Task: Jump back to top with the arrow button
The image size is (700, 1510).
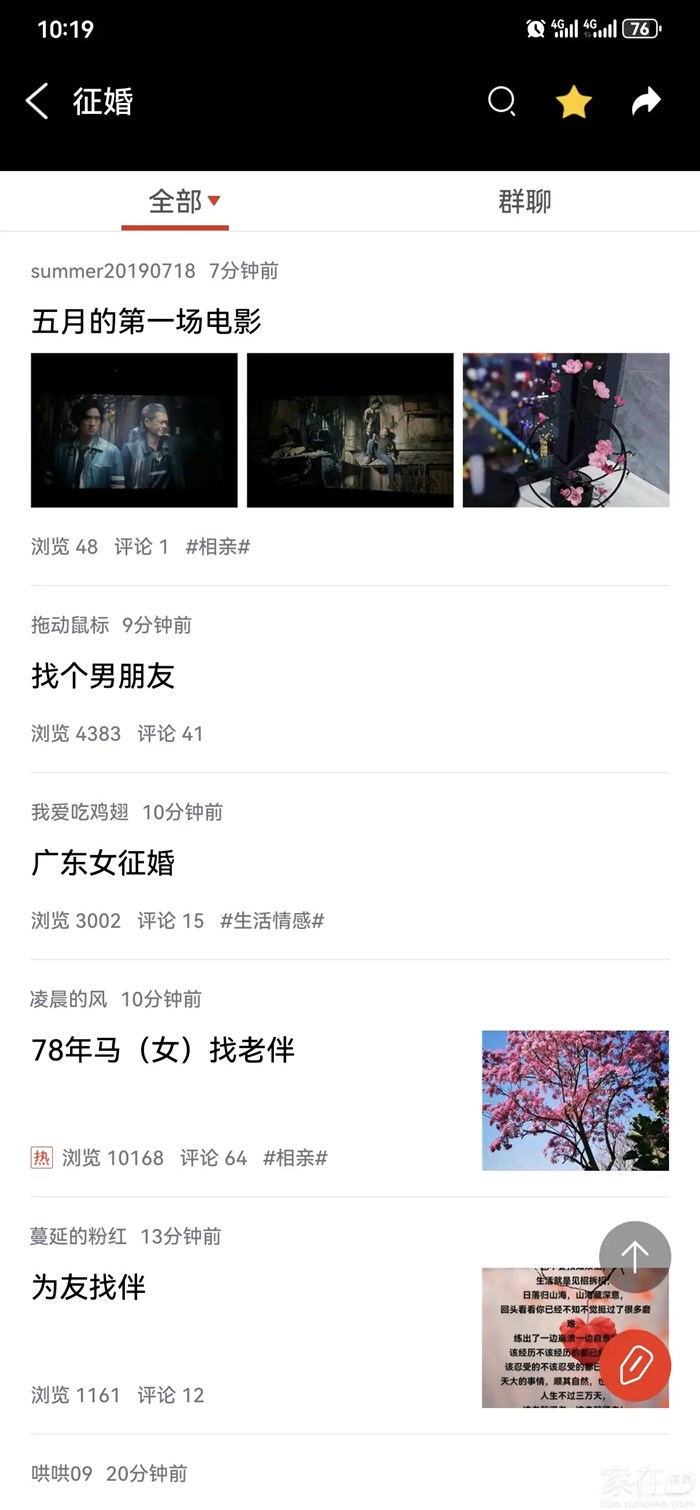Action: click(x=635, y=1257)
